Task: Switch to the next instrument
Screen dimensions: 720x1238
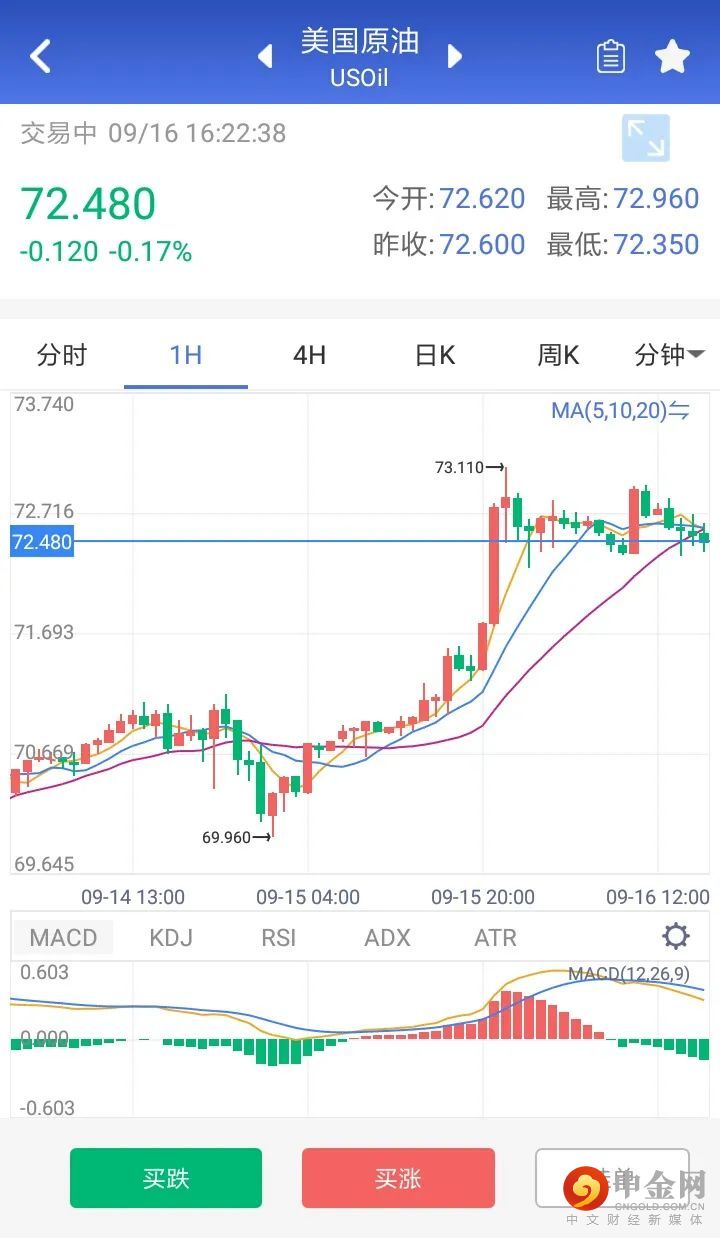Action: pyautogui.click(x=455, y=56)
